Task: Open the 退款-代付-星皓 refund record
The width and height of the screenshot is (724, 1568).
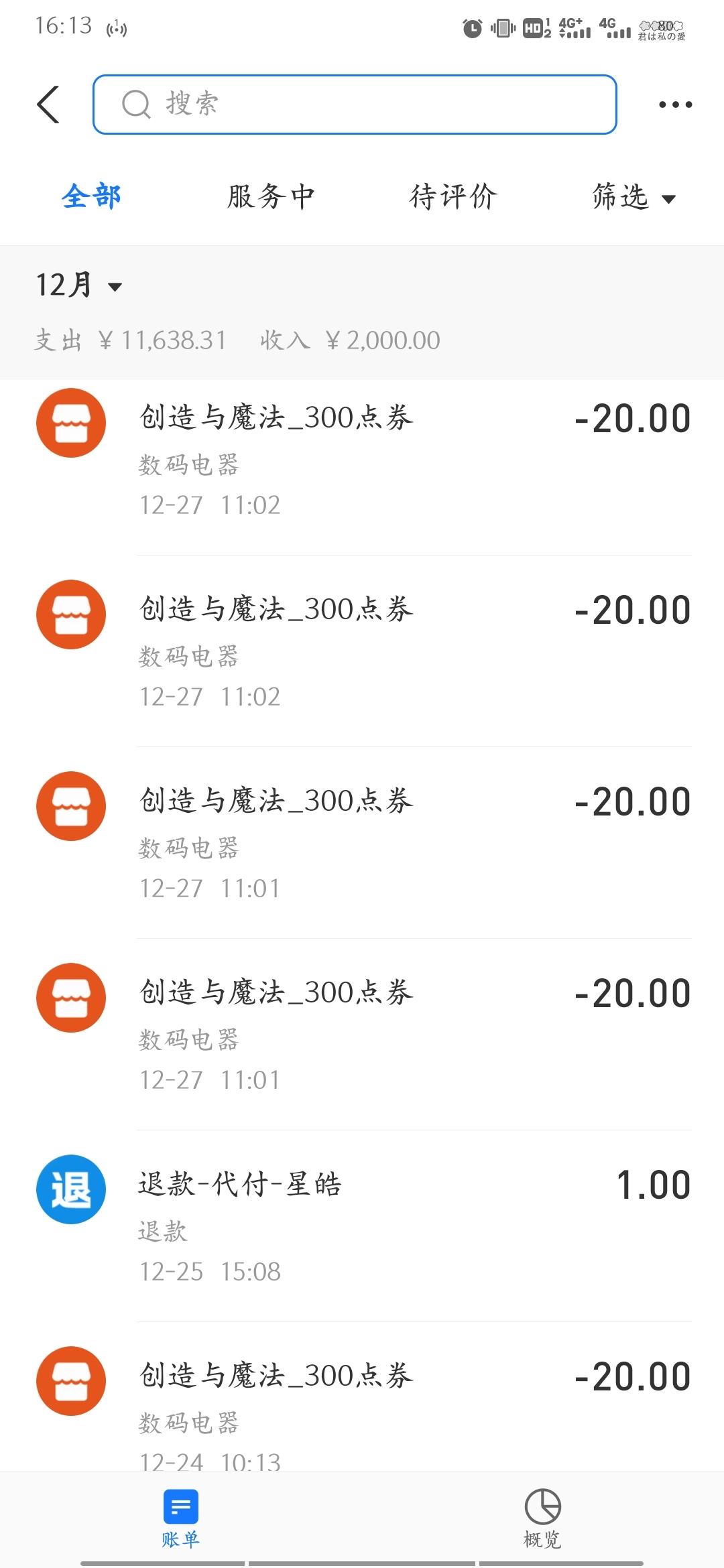Action: (x=362, y=1226)
